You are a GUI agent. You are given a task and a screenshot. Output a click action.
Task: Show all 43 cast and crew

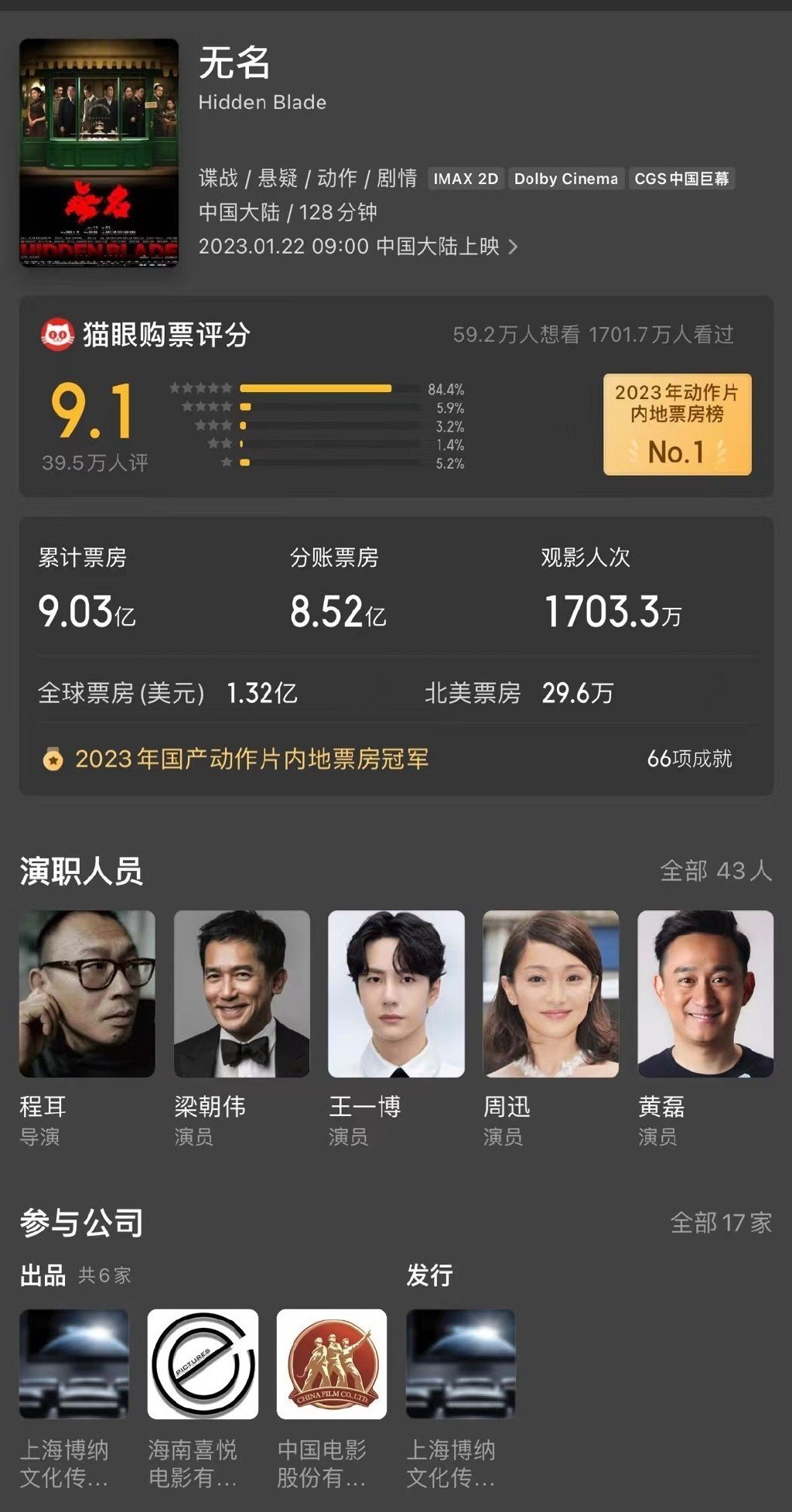tap(715, 871)
